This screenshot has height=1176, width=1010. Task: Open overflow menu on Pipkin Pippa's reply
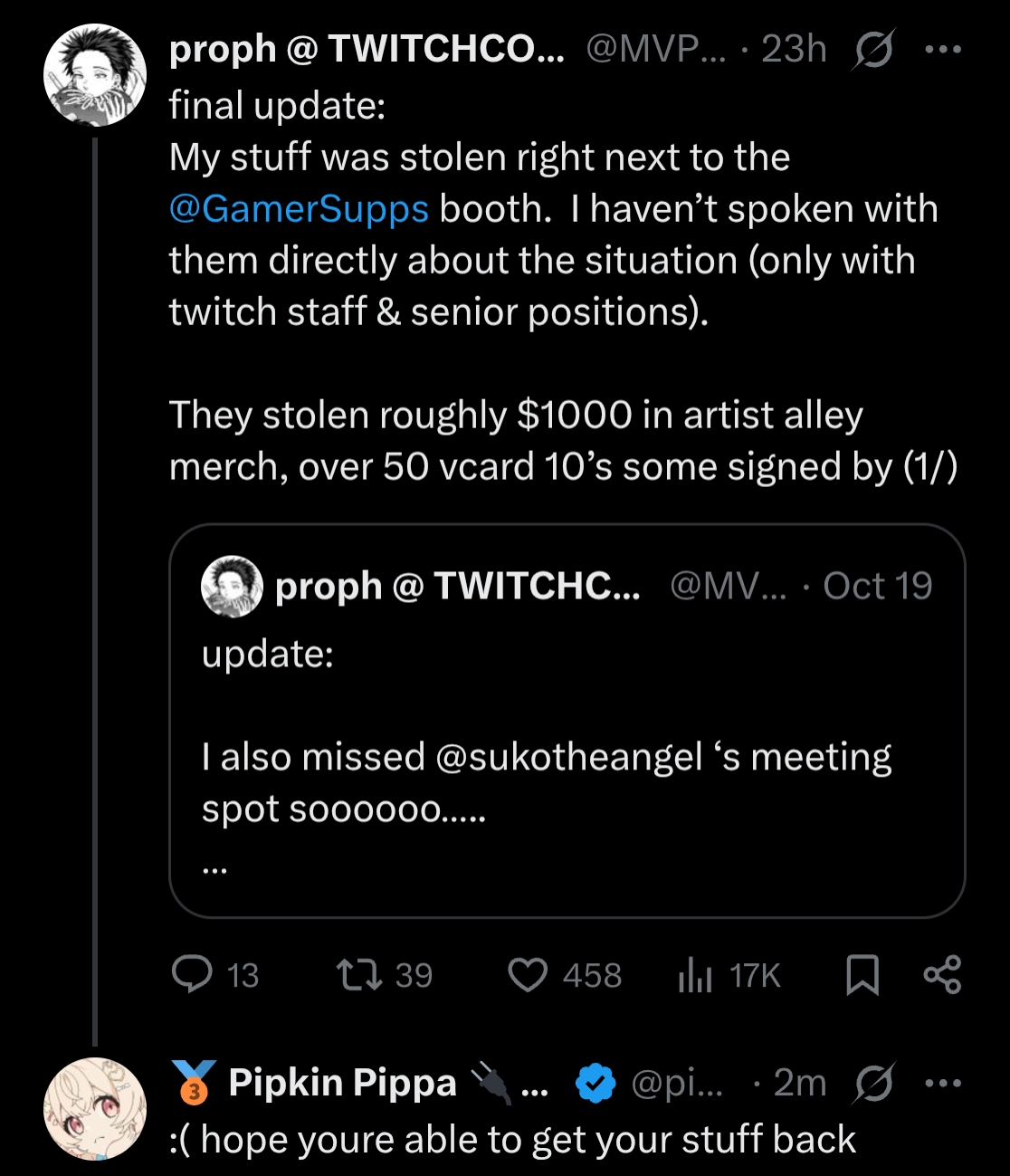(x=943, y=1083)
